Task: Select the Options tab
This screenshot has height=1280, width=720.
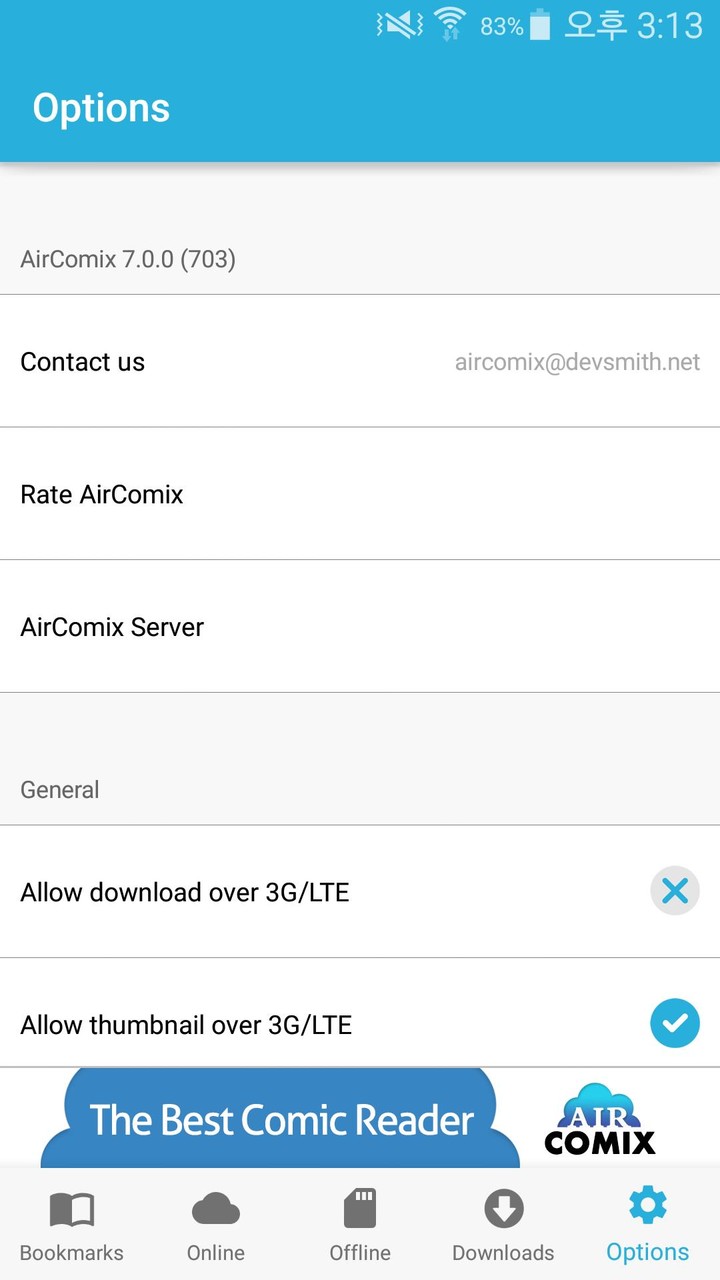Action: 647,1225
